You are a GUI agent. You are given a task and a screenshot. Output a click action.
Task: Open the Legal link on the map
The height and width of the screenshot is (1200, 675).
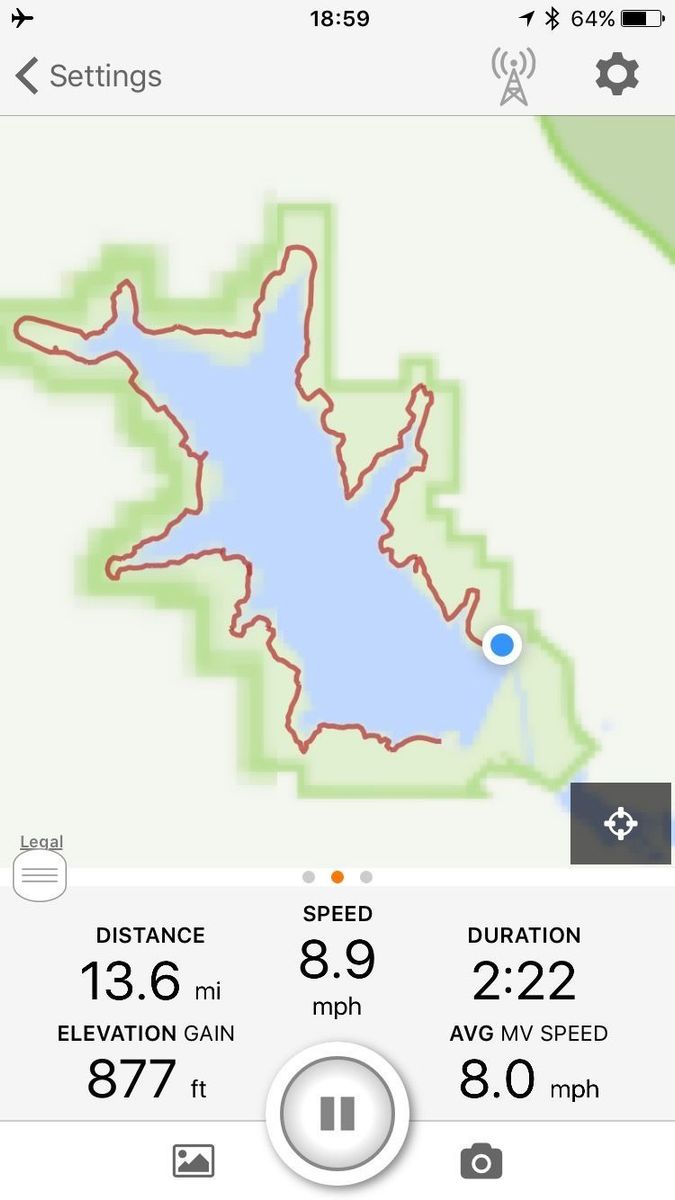coord(41,842)
